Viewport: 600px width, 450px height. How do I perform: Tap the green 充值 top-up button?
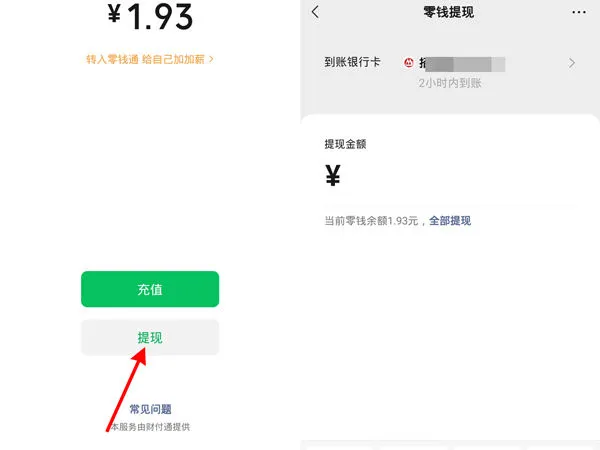tap(150, 289)
